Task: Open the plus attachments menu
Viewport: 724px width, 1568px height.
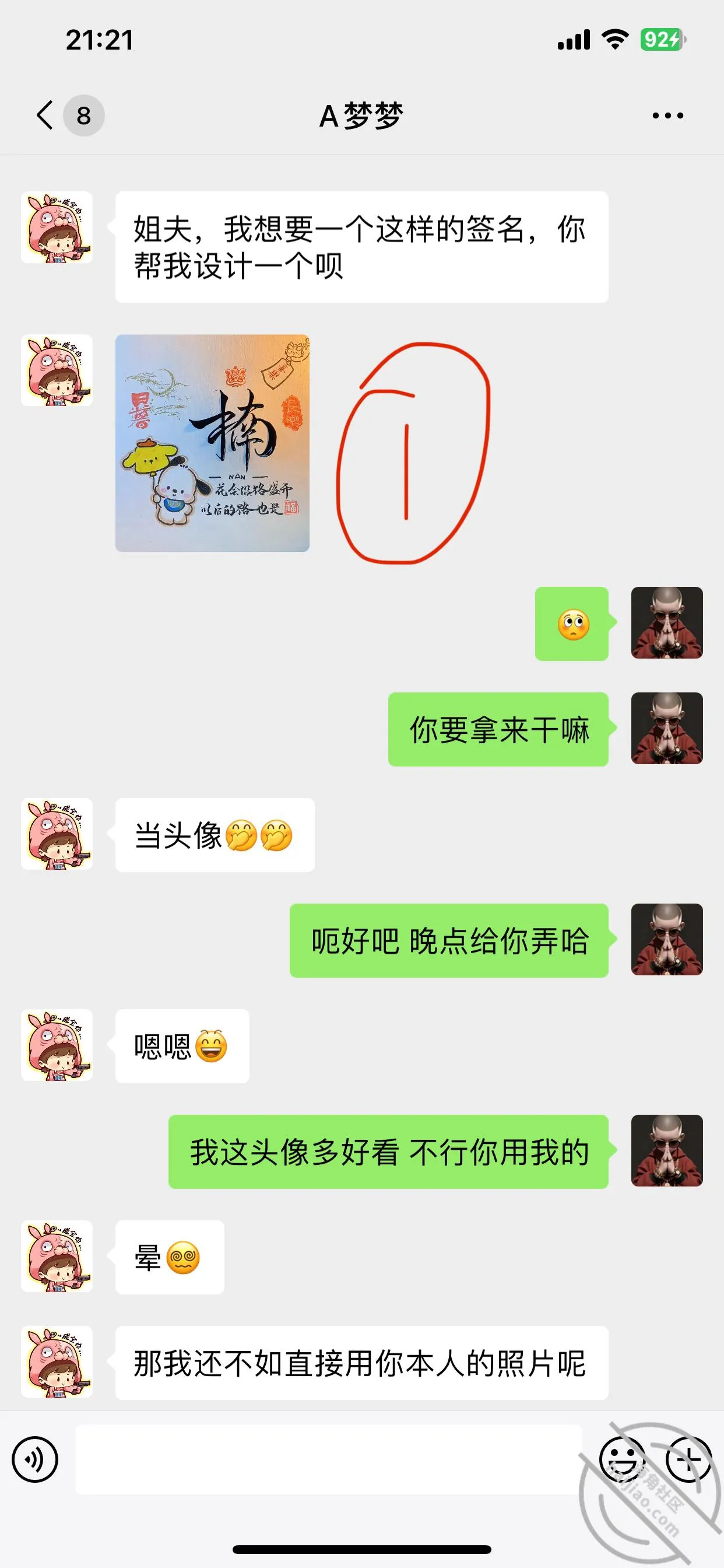Action: (688, 1459)
